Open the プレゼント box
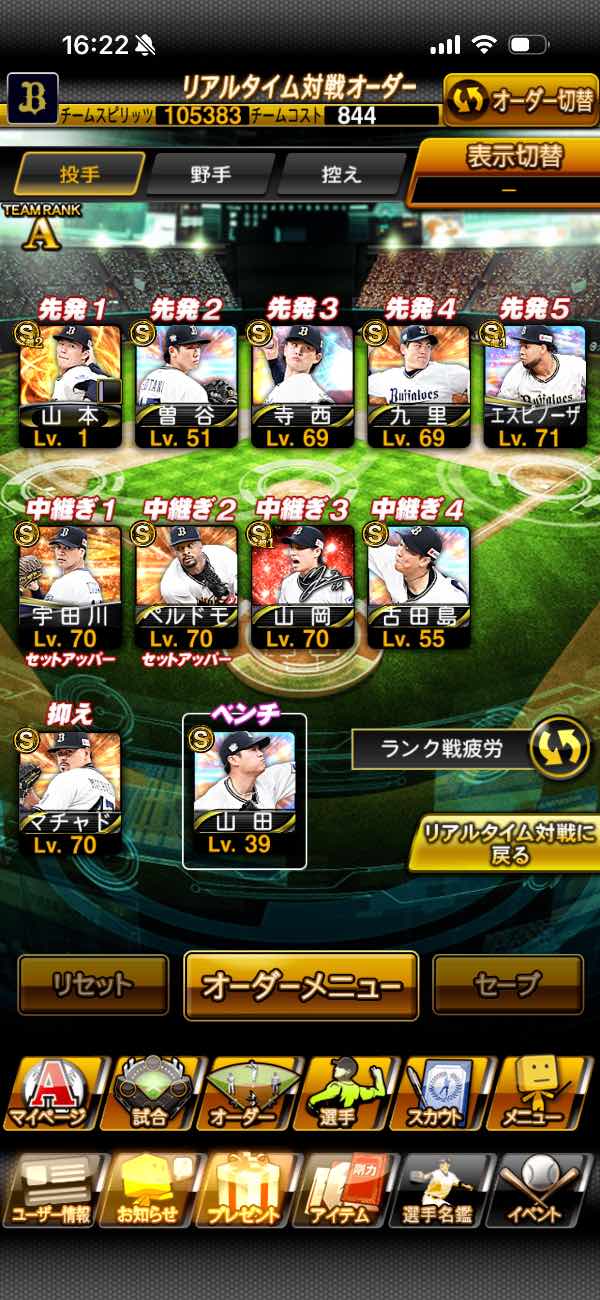 tap(245, 1190)
